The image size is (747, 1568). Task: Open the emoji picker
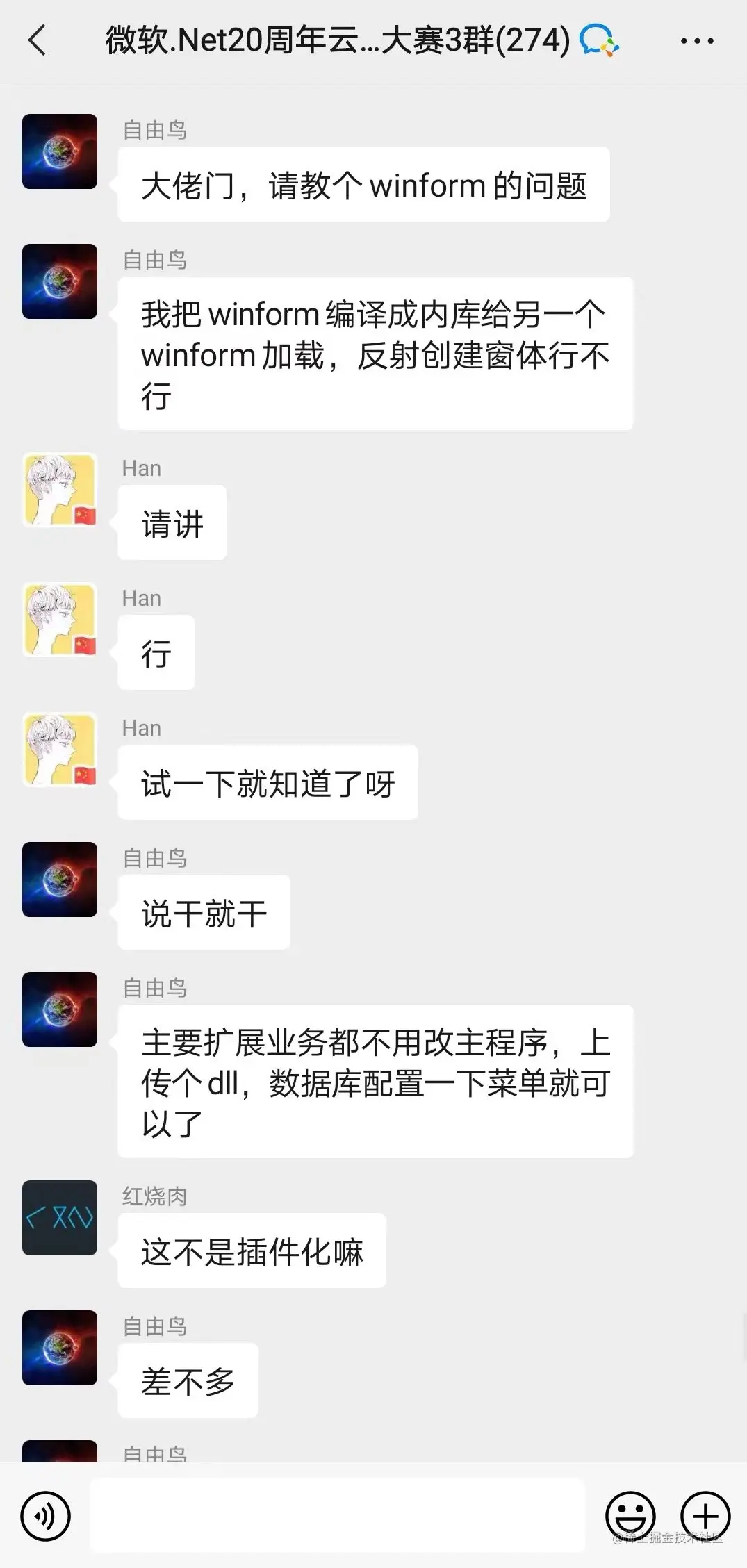point(630,1515)
